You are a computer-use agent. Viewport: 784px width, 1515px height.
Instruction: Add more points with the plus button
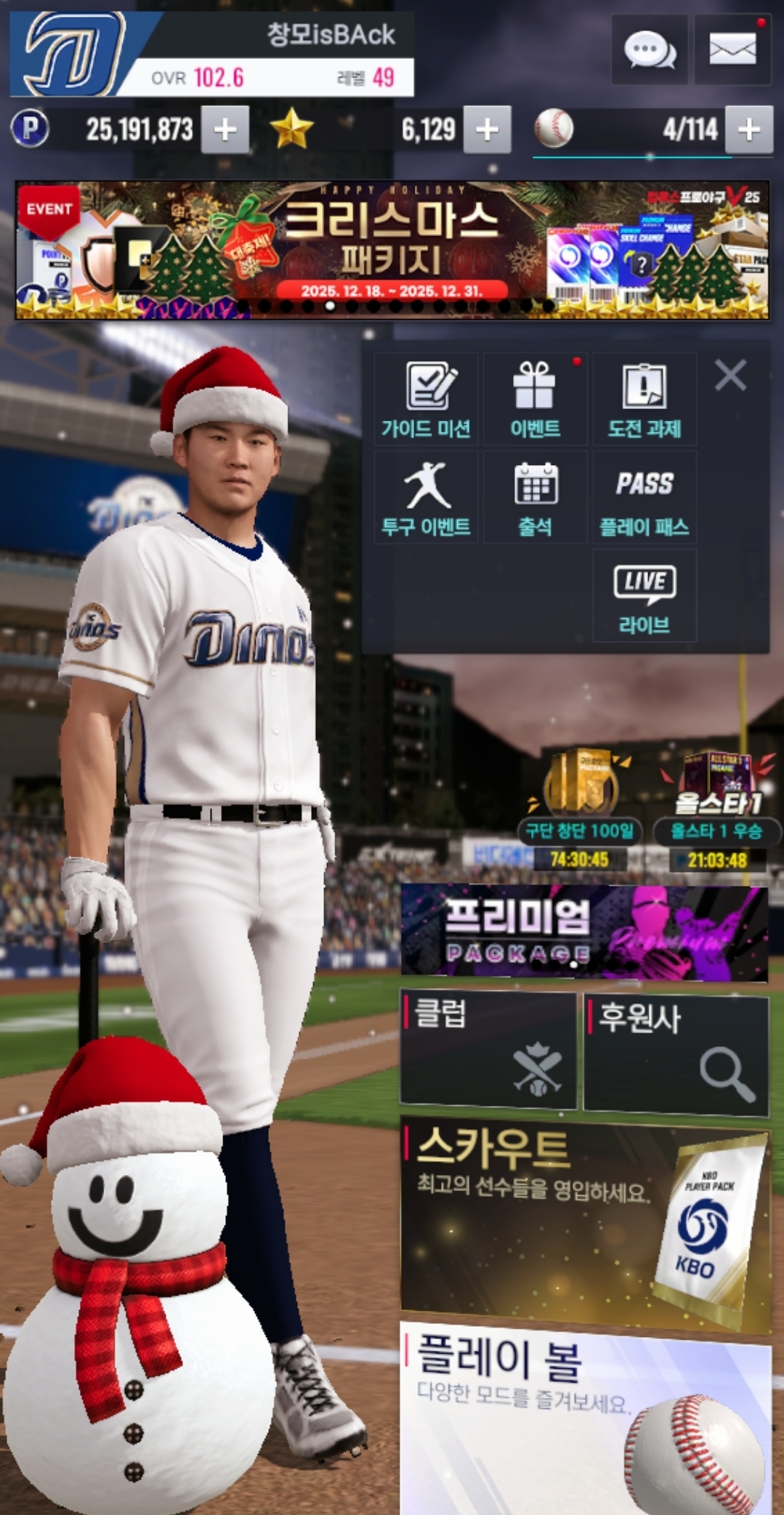click(x=225, y=130)
